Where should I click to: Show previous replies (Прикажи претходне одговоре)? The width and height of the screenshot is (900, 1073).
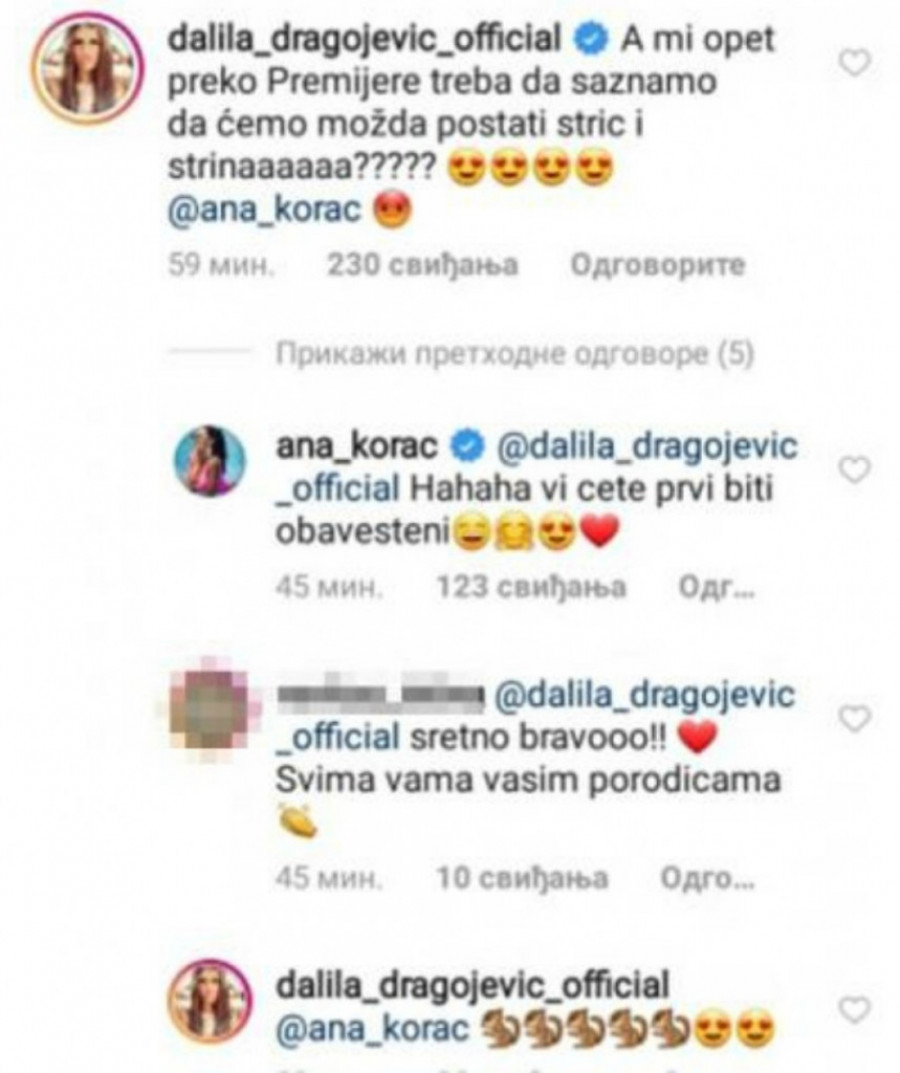tap(515, 353)
